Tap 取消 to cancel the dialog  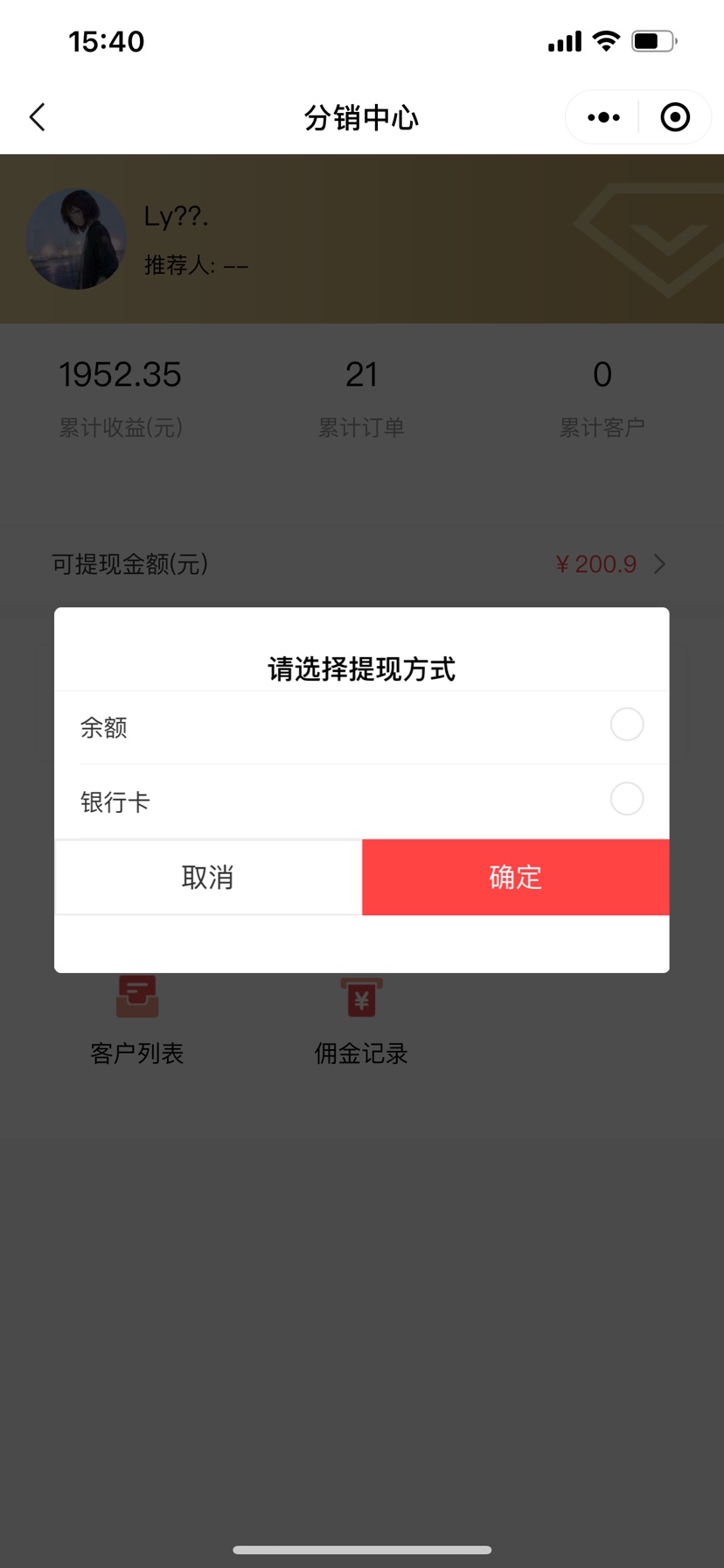pyautogui.click(x=208, y=878)
